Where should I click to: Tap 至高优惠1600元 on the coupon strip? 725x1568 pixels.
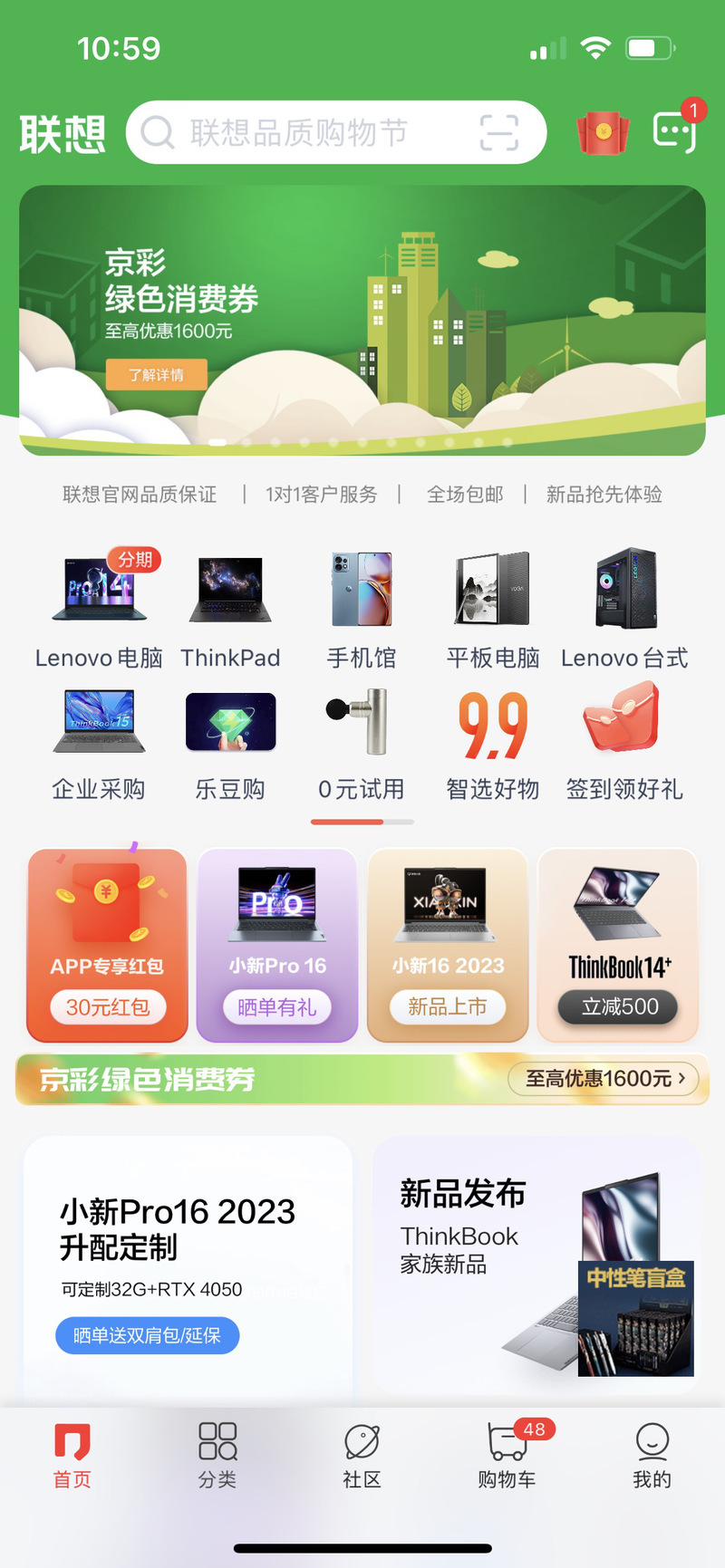[x=607, y=1079]
